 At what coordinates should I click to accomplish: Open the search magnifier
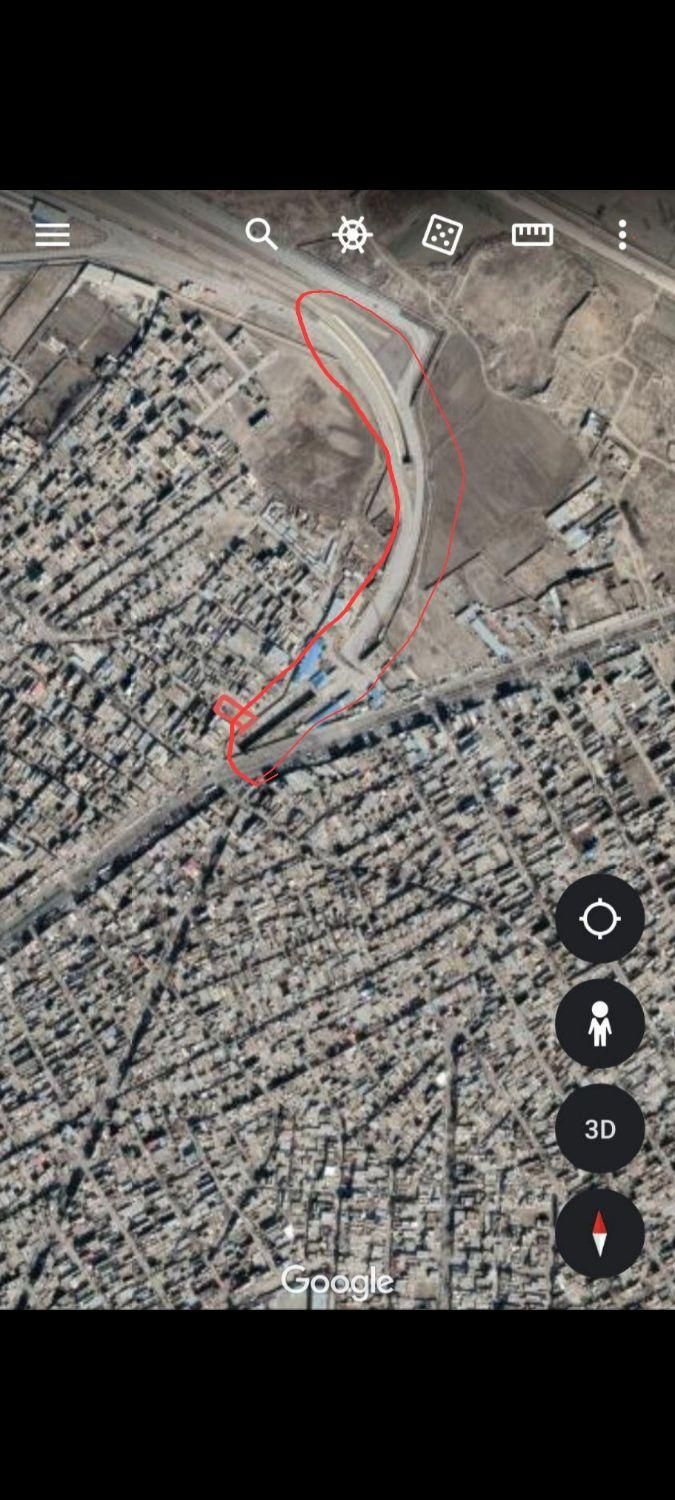262,235
